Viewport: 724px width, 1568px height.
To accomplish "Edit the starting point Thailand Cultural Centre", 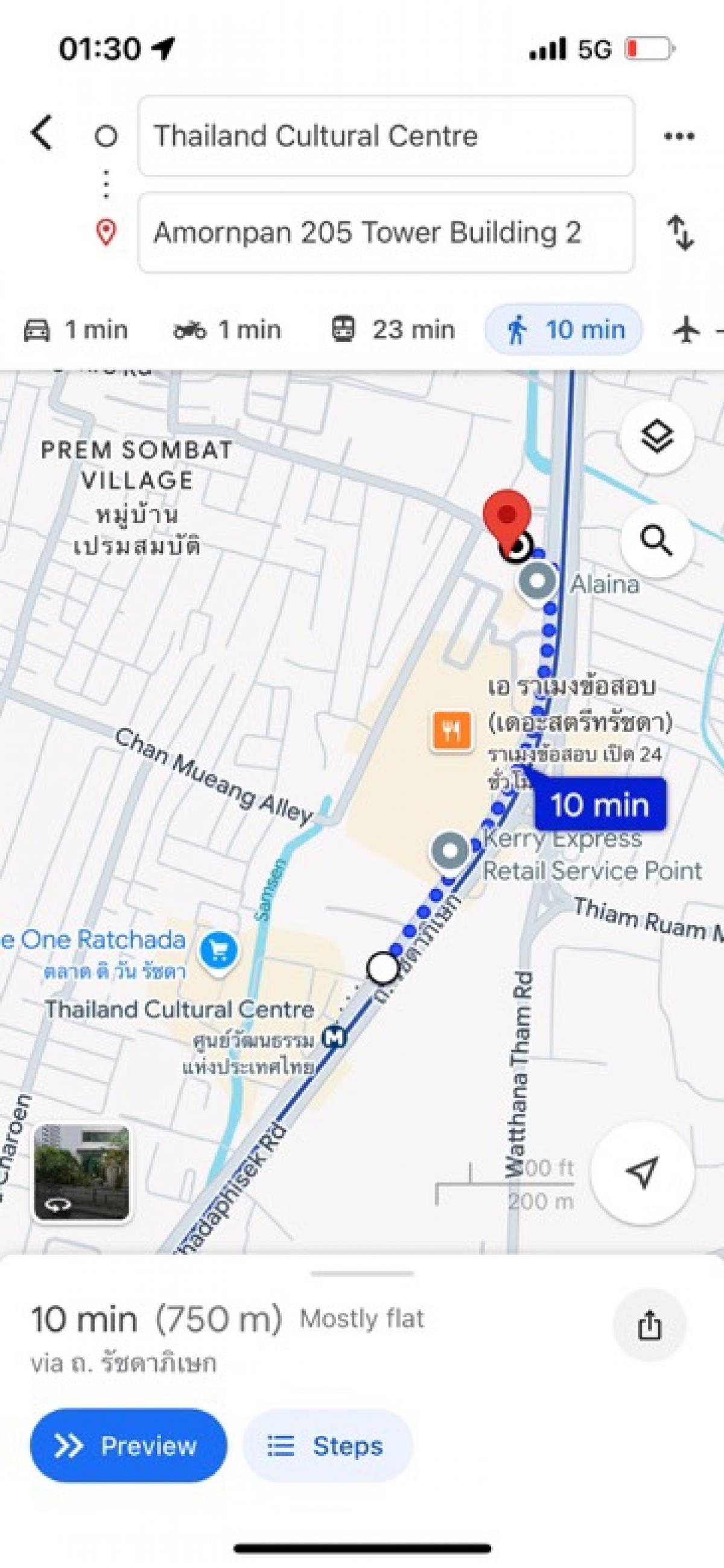I will coord(386,136).
